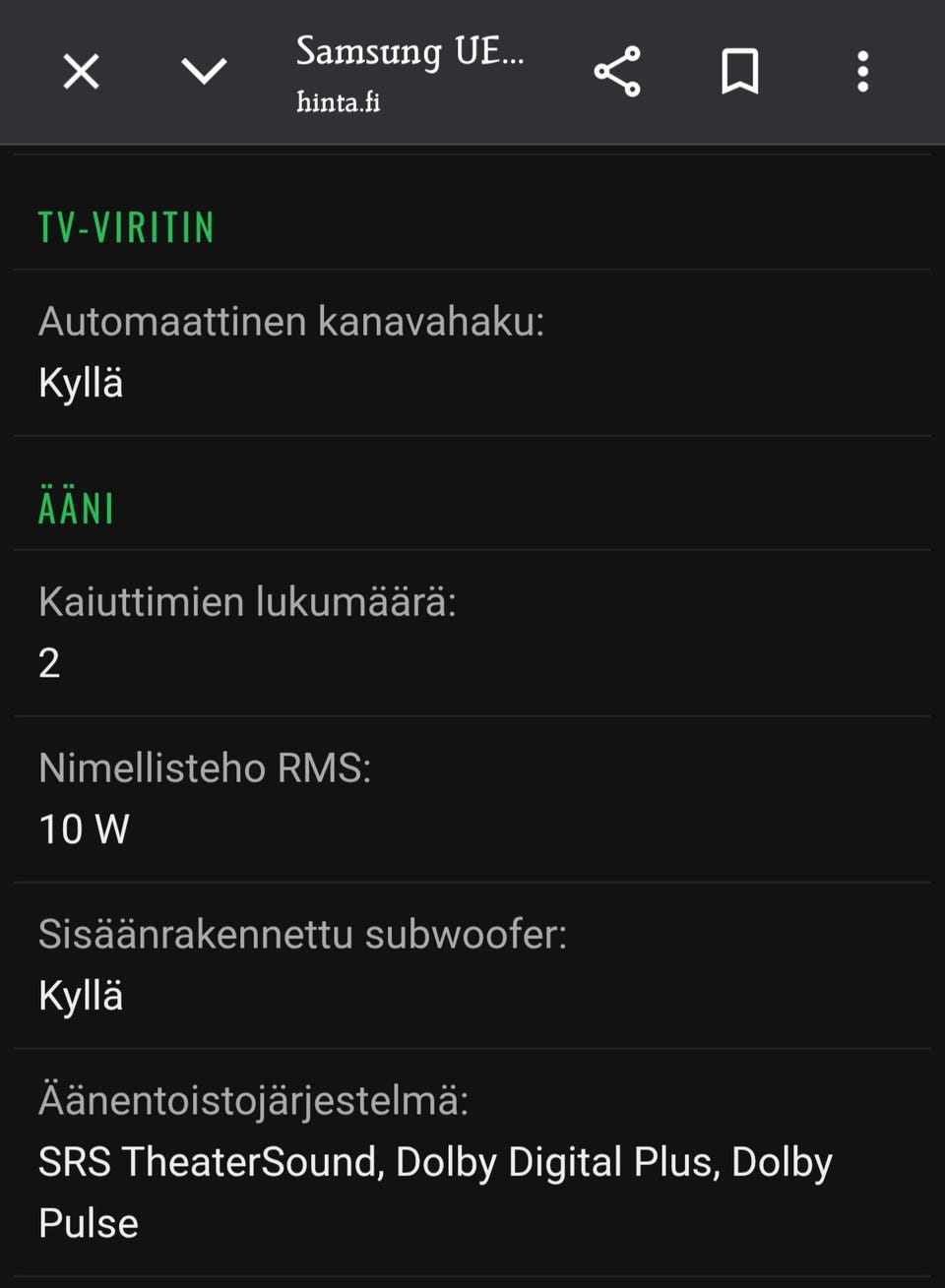Collapse the TV-VIRITIN section header
Image resolution: width=945 pixels, height=1288 pixels.
click(x=127, y=226)
